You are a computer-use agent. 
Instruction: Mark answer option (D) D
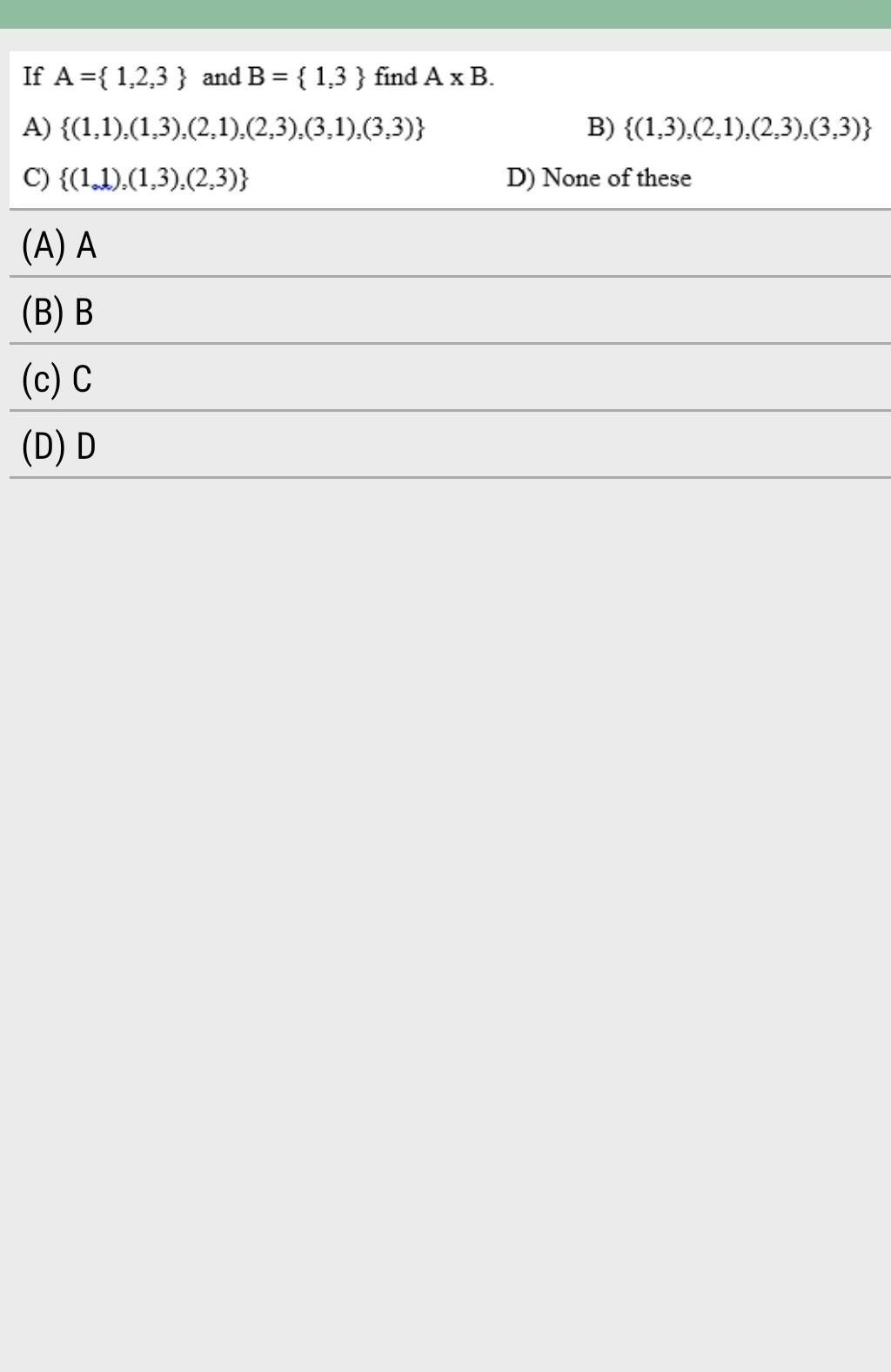59,447
